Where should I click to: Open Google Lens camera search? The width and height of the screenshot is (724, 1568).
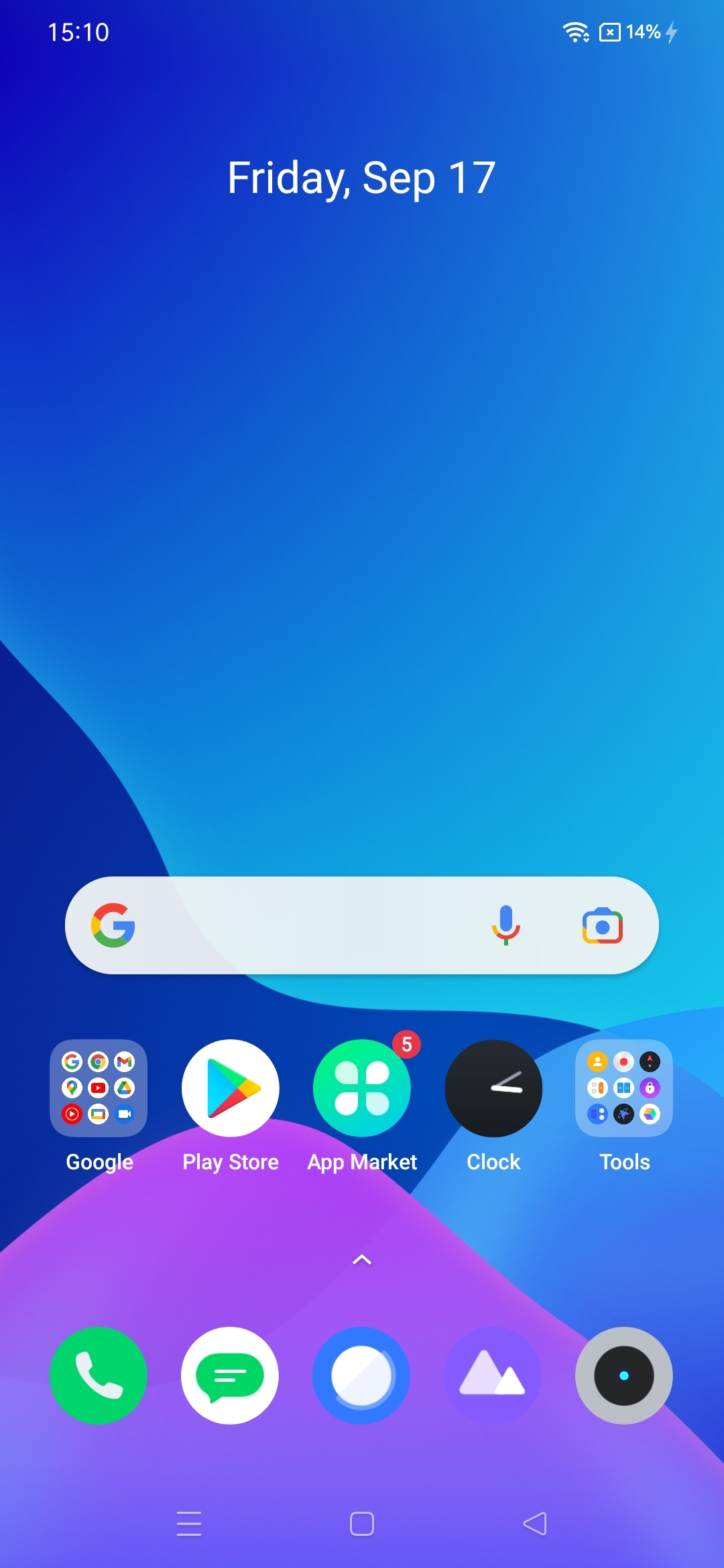point(603,926)
